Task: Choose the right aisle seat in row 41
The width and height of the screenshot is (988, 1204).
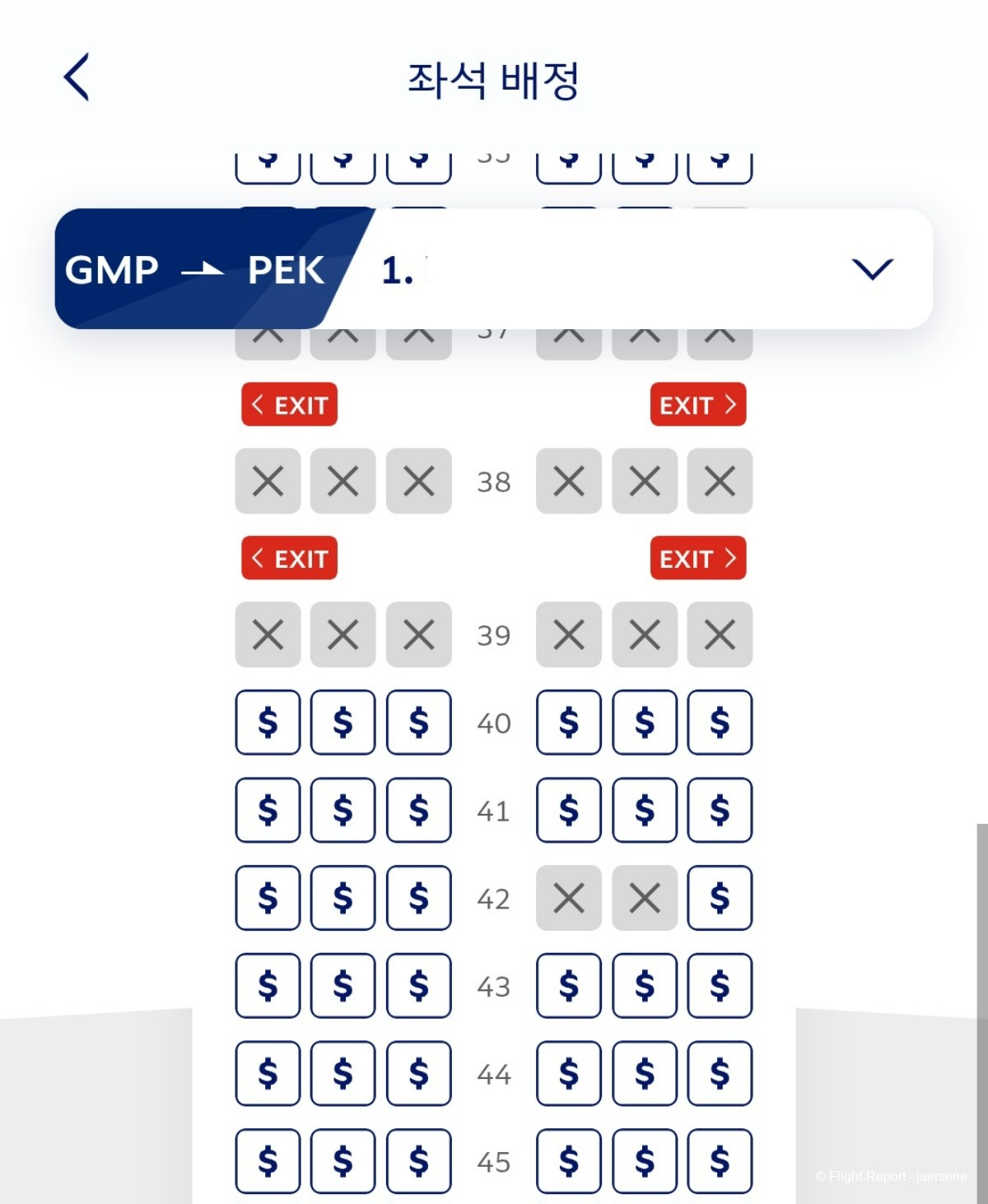Action: [x=569, y=811]
